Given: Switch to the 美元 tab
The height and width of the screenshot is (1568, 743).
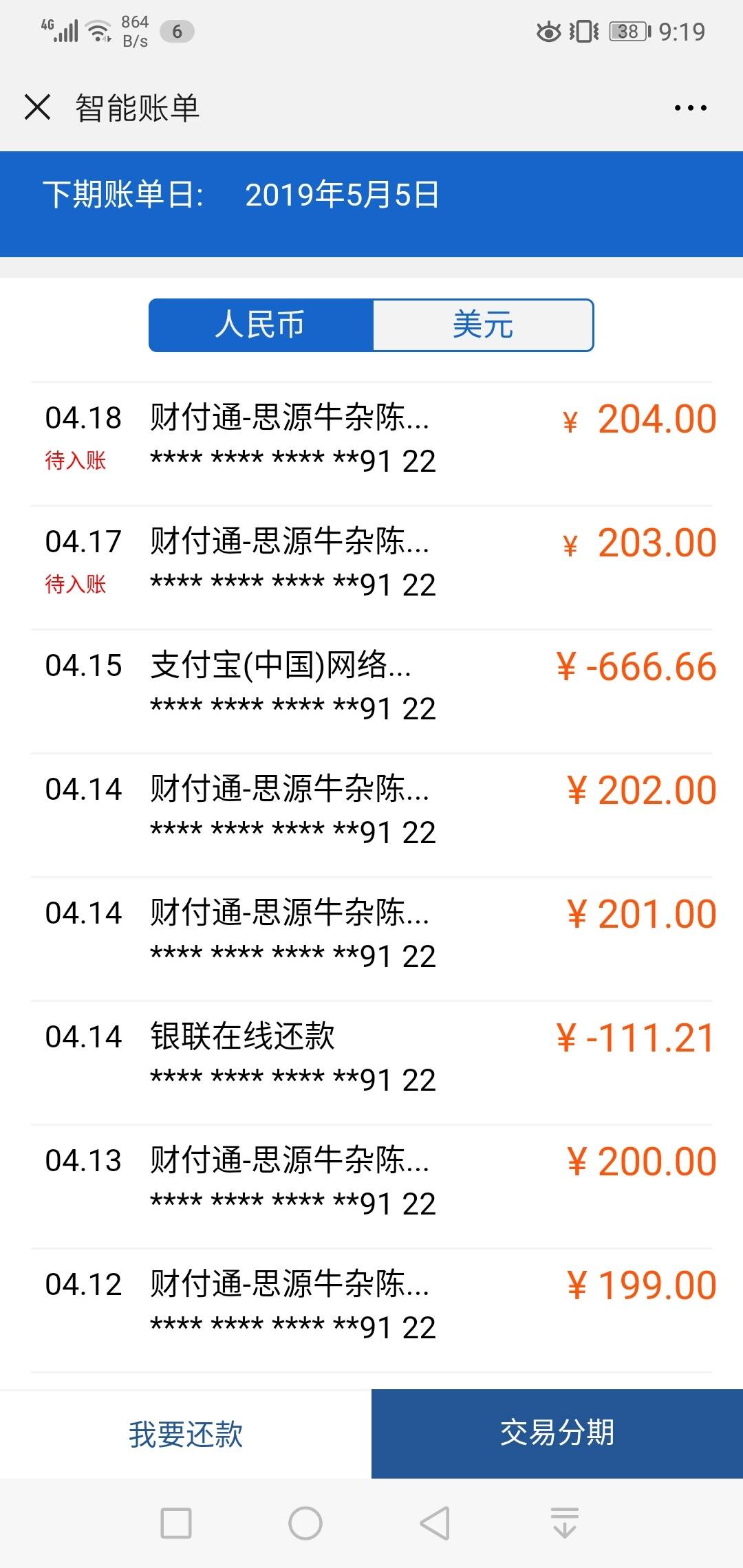Looking at the screenshot, I should point(483,325).
